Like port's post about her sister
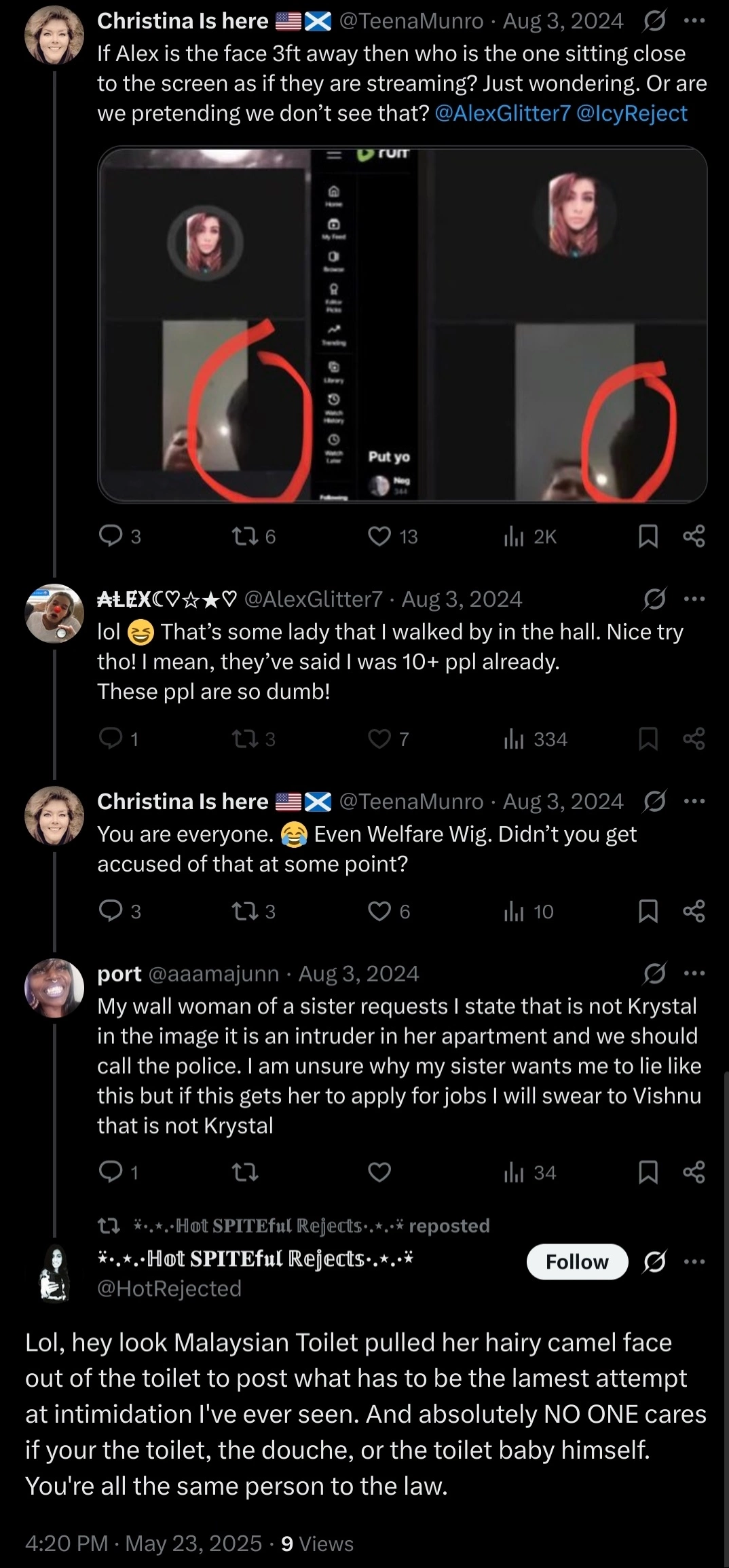 (x=379, y=1172)
